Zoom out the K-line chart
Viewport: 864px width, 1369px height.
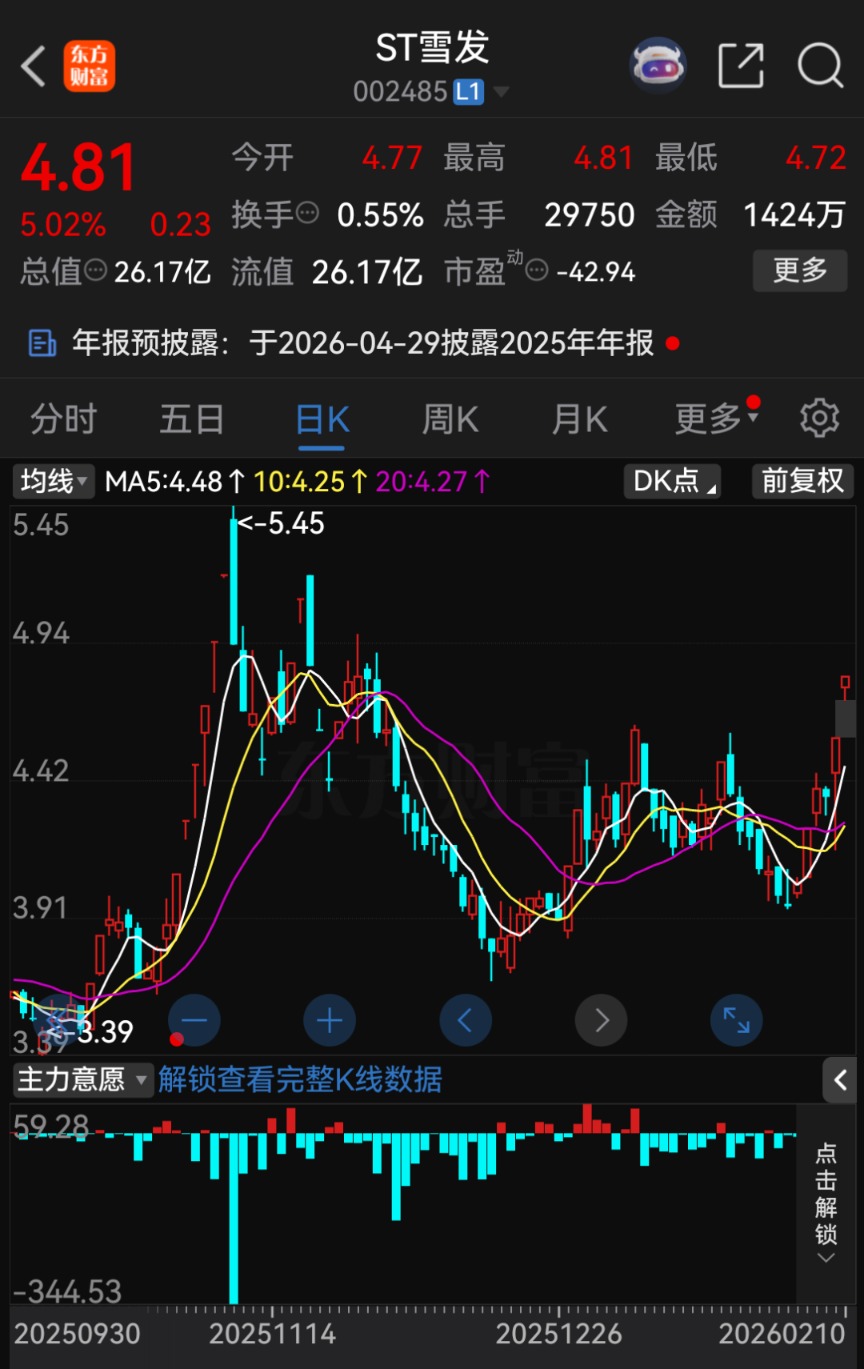click(x=194, y=1021)
